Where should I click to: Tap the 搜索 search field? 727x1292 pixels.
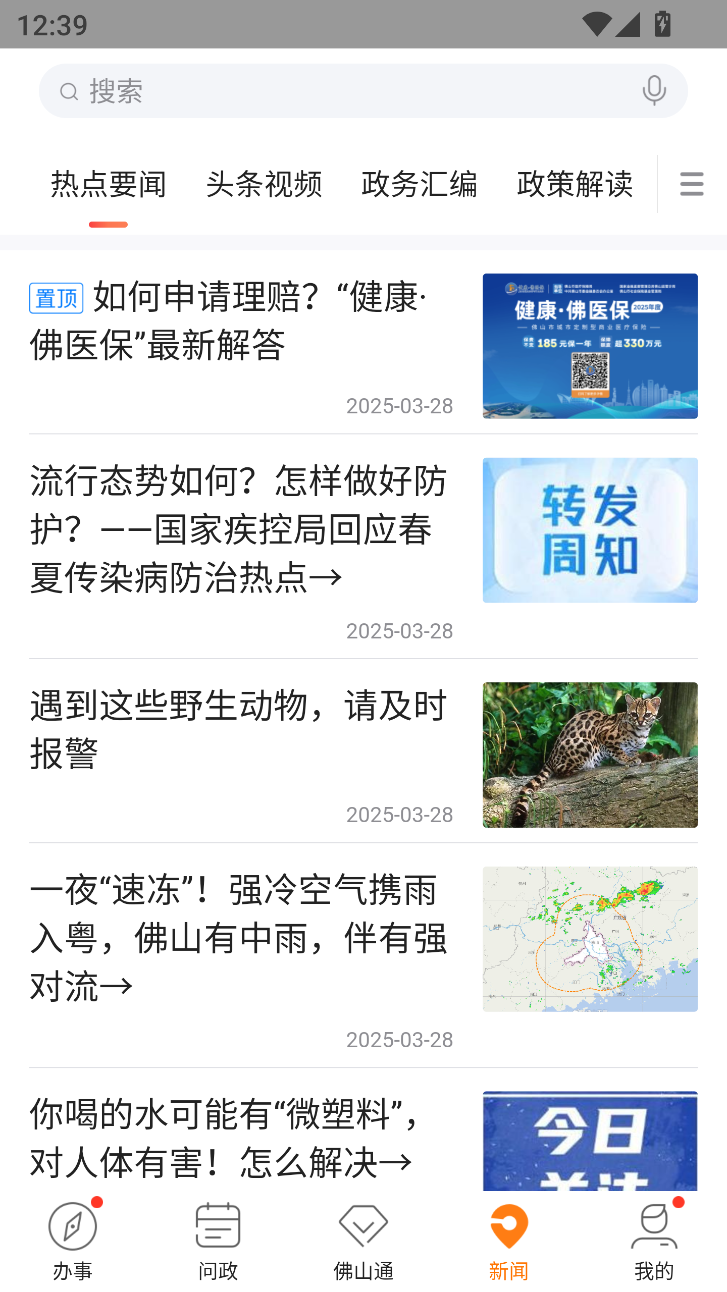pos(340,91)
